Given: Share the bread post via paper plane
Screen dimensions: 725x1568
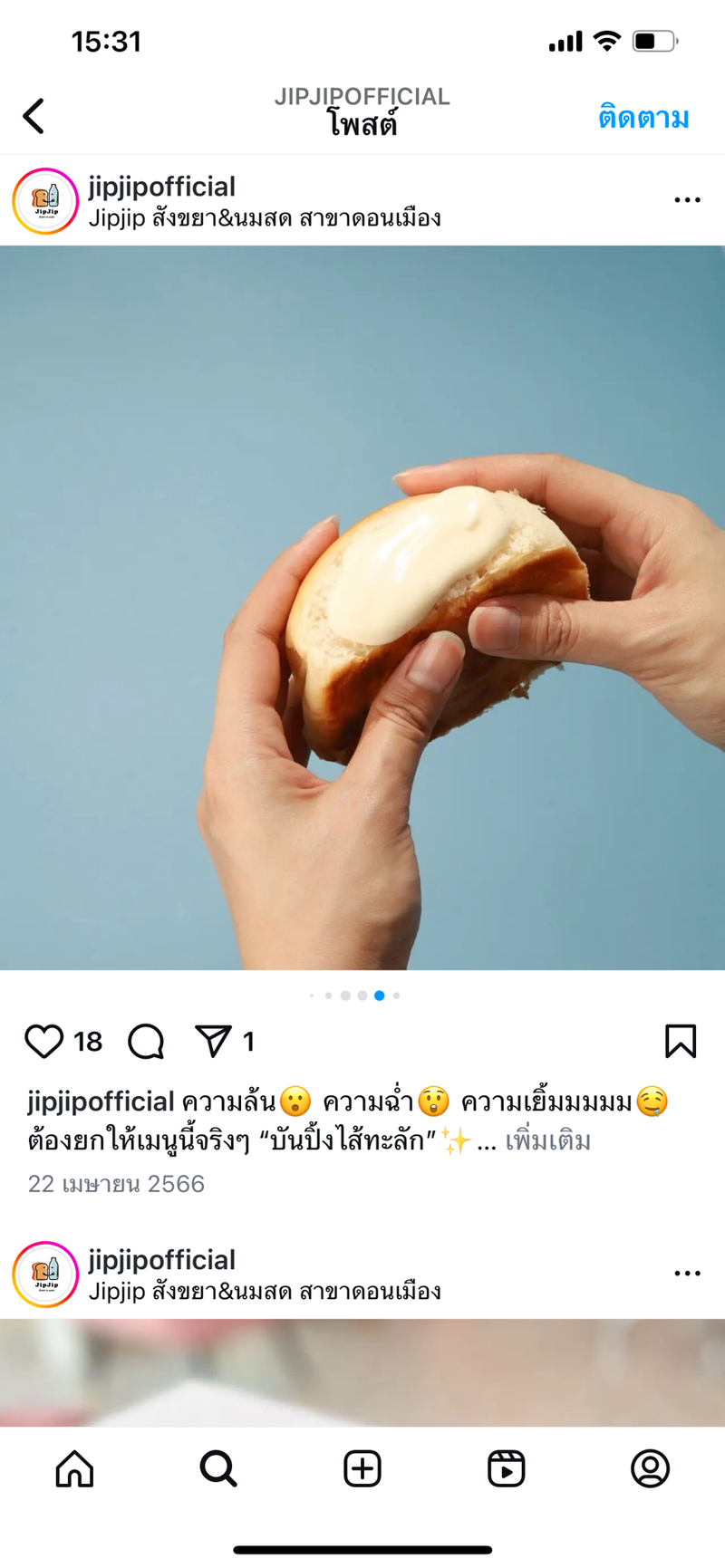Looking at the screenshot, I should click(214, 1042).
